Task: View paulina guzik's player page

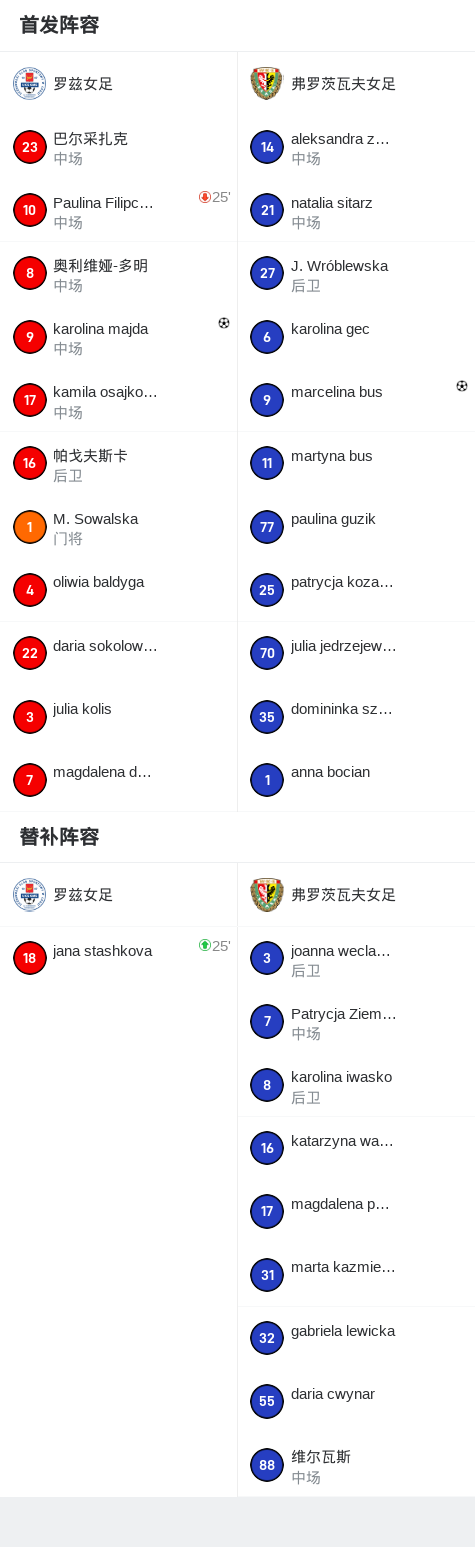Action: 356,527
